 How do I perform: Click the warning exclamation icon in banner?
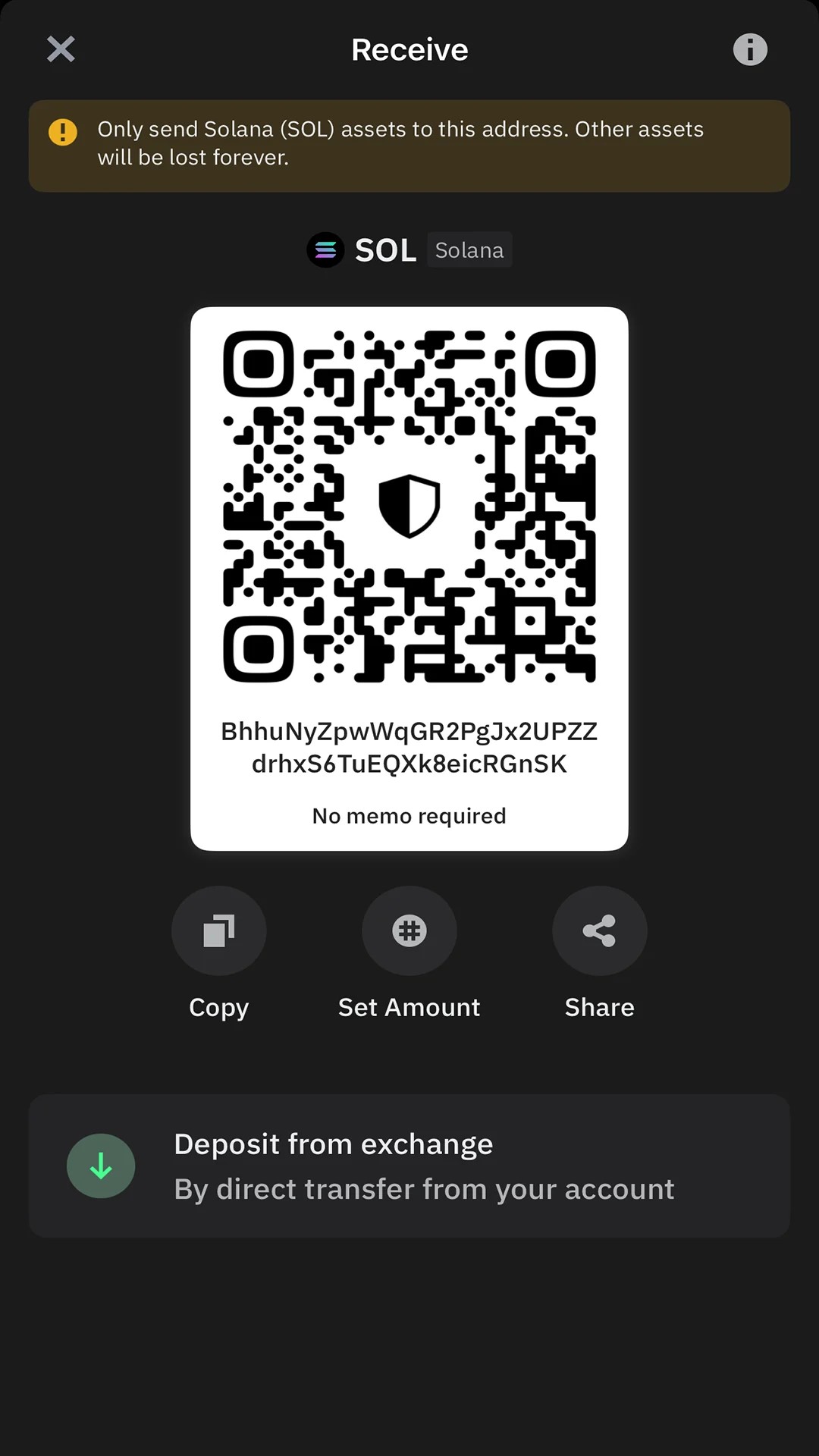coord(64,131)
